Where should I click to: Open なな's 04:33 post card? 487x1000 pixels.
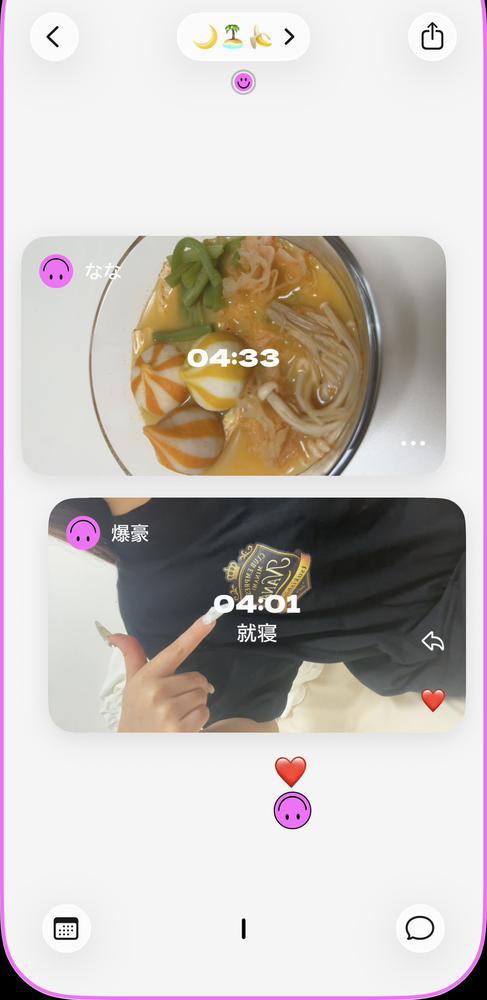point(234,356)
